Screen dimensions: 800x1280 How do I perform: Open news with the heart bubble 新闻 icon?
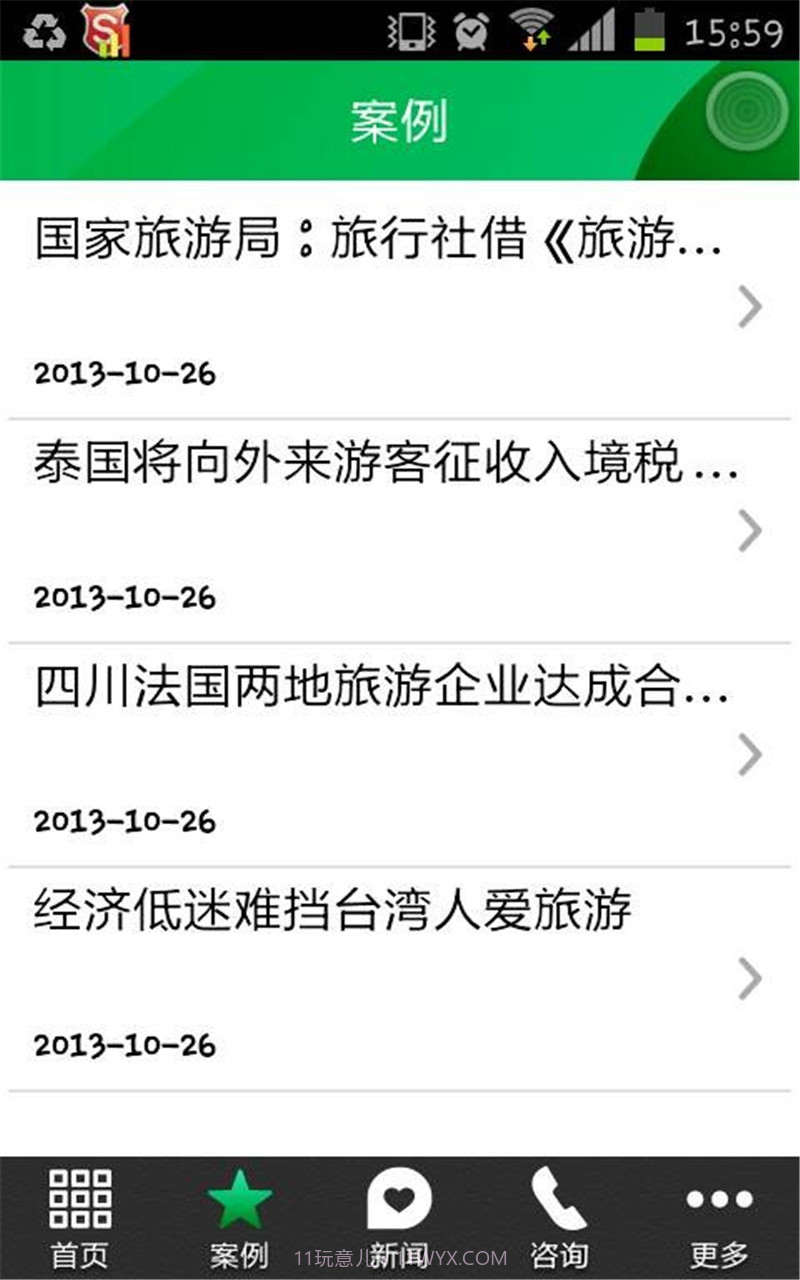[400, 1197]
